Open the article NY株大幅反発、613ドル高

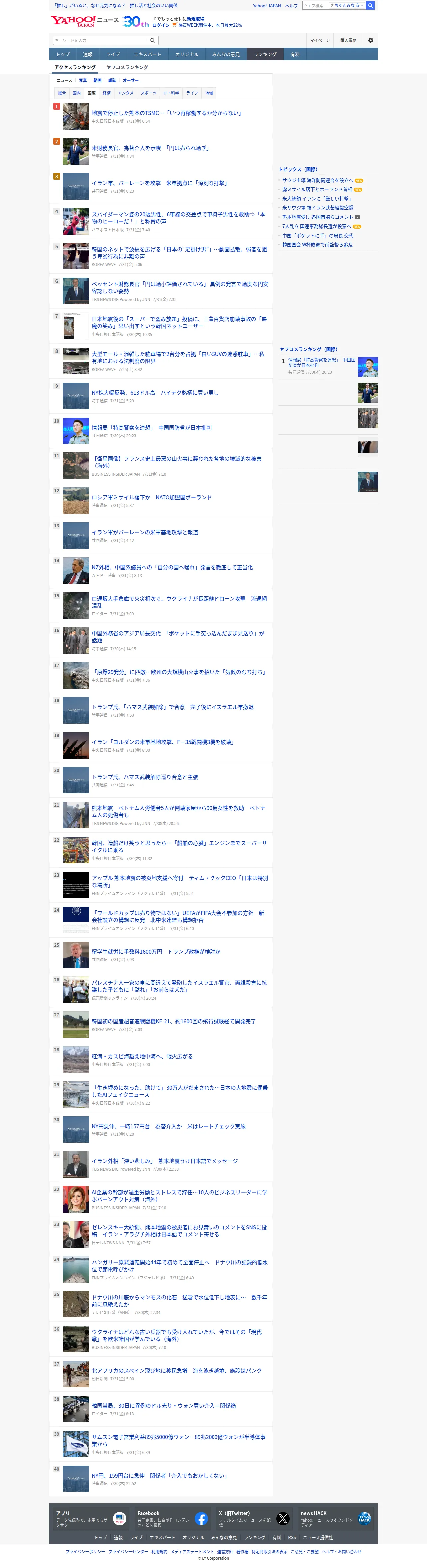click(155, 393)
